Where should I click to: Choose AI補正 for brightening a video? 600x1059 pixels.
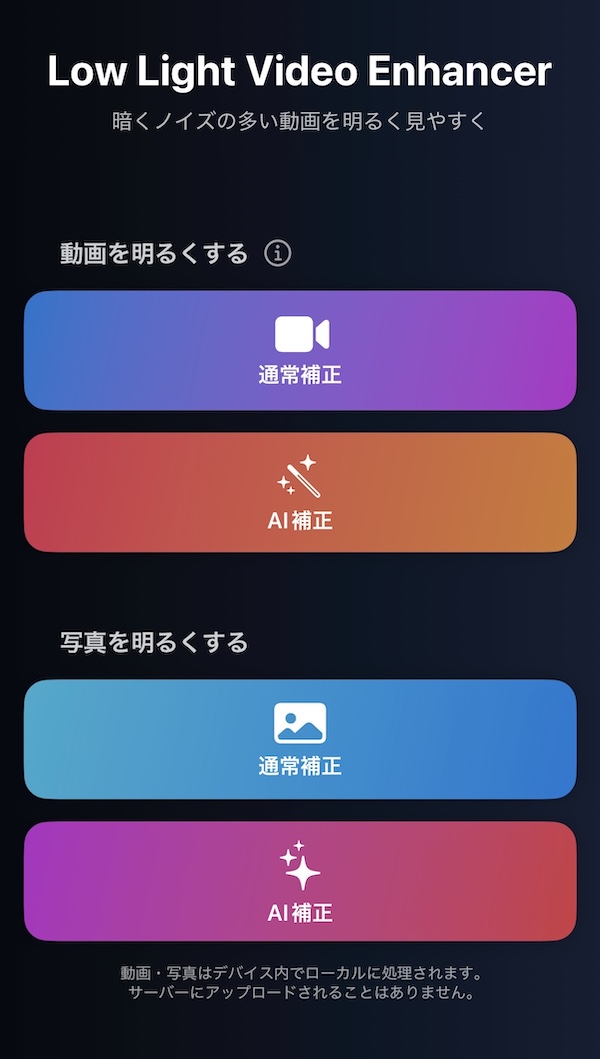300,493
